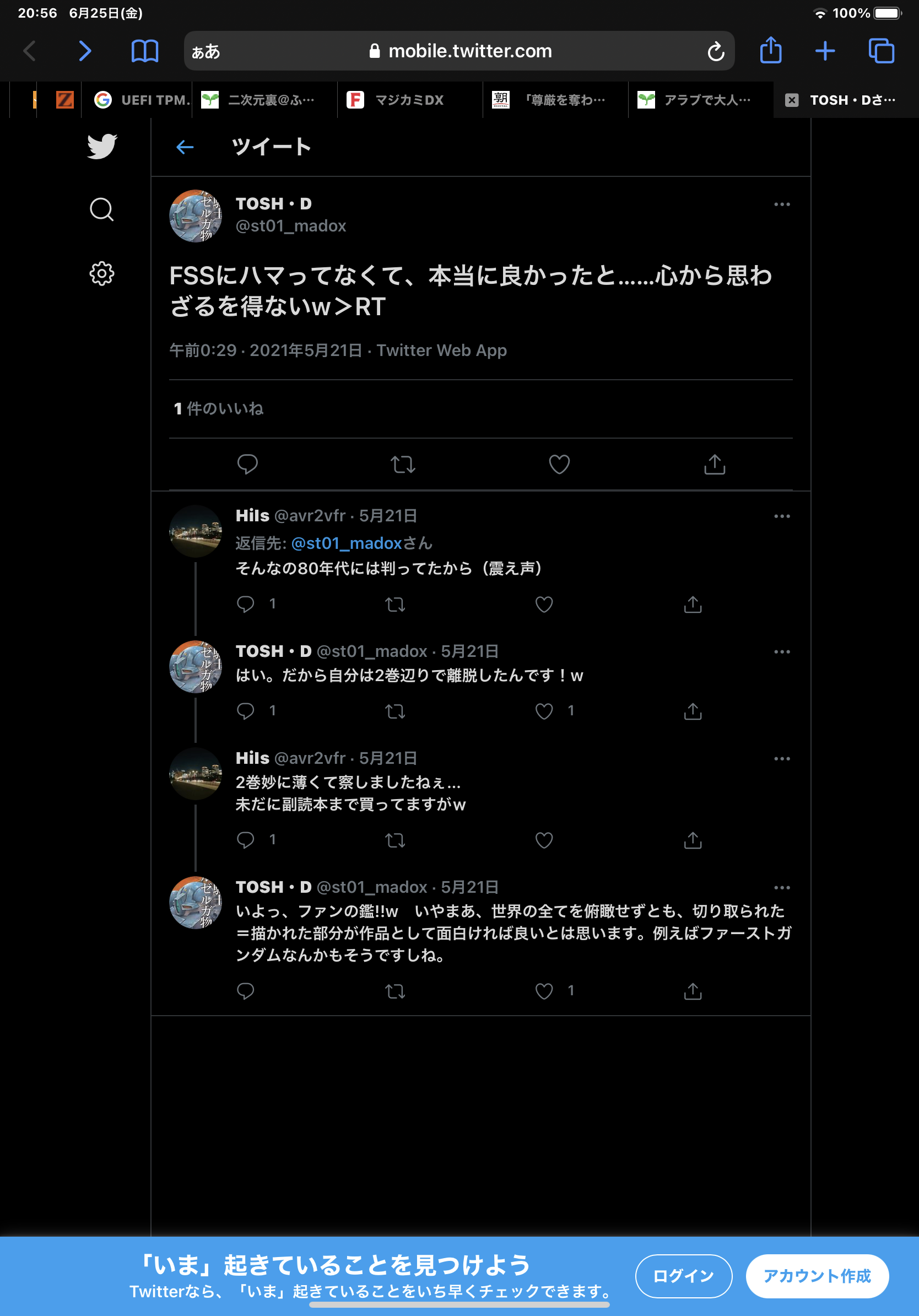Like the main FSS tweet
Screen dimensions: 919x1316
(x=559, y=464)
